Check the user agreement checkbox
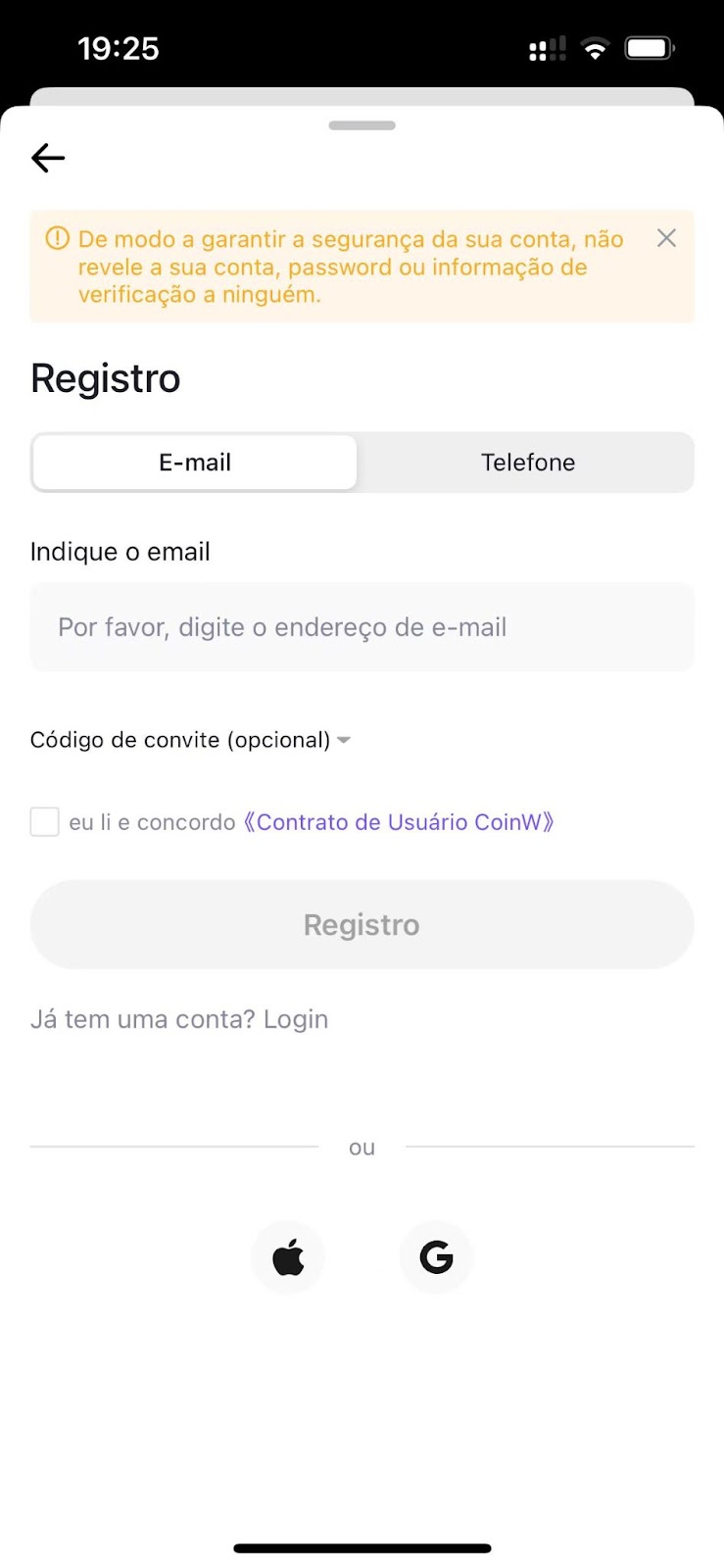This screenshot has height=1568, width=724. 45,822
